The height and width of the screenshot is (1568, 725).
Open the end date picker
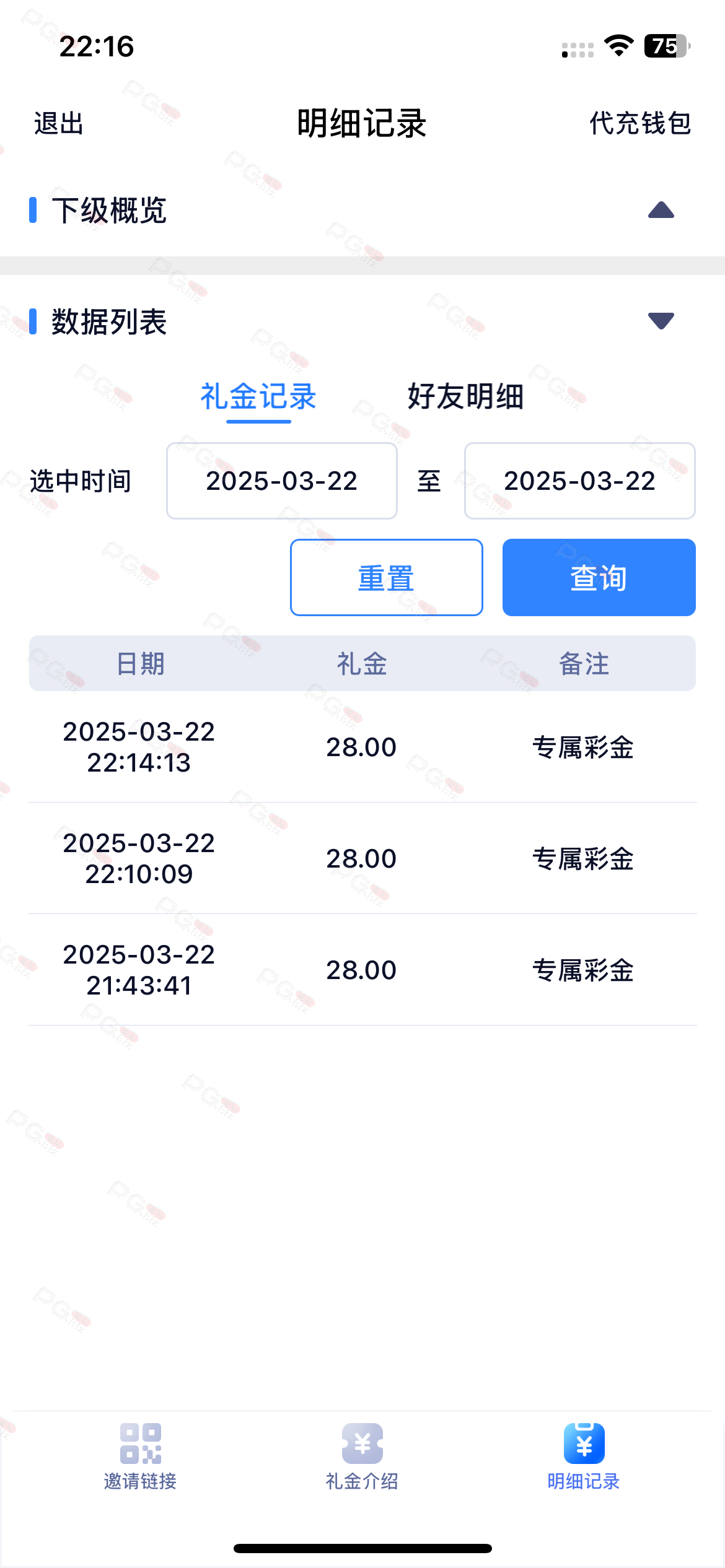click(x=580, y=481)
